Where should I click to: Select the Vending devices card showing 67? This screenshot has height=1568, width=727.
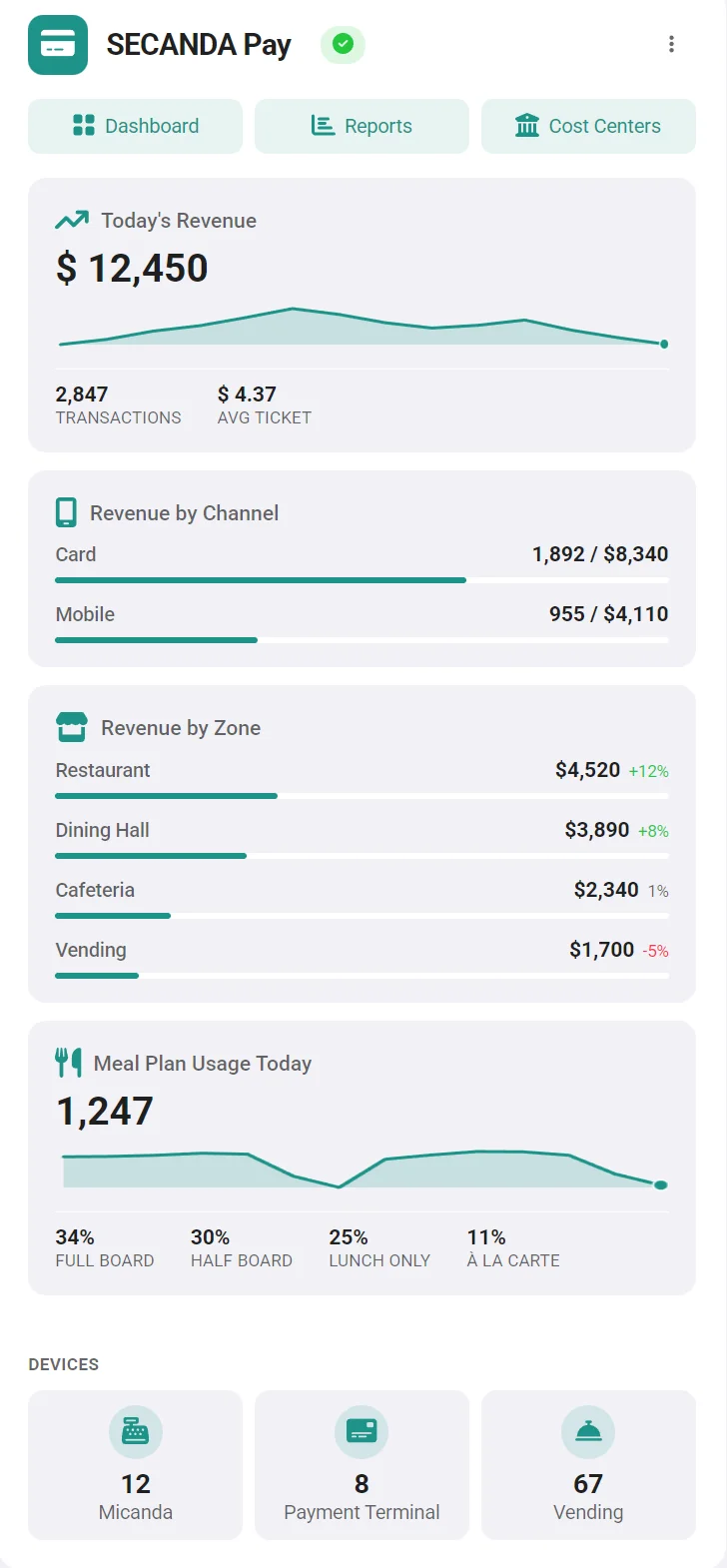coord(588,1465)
